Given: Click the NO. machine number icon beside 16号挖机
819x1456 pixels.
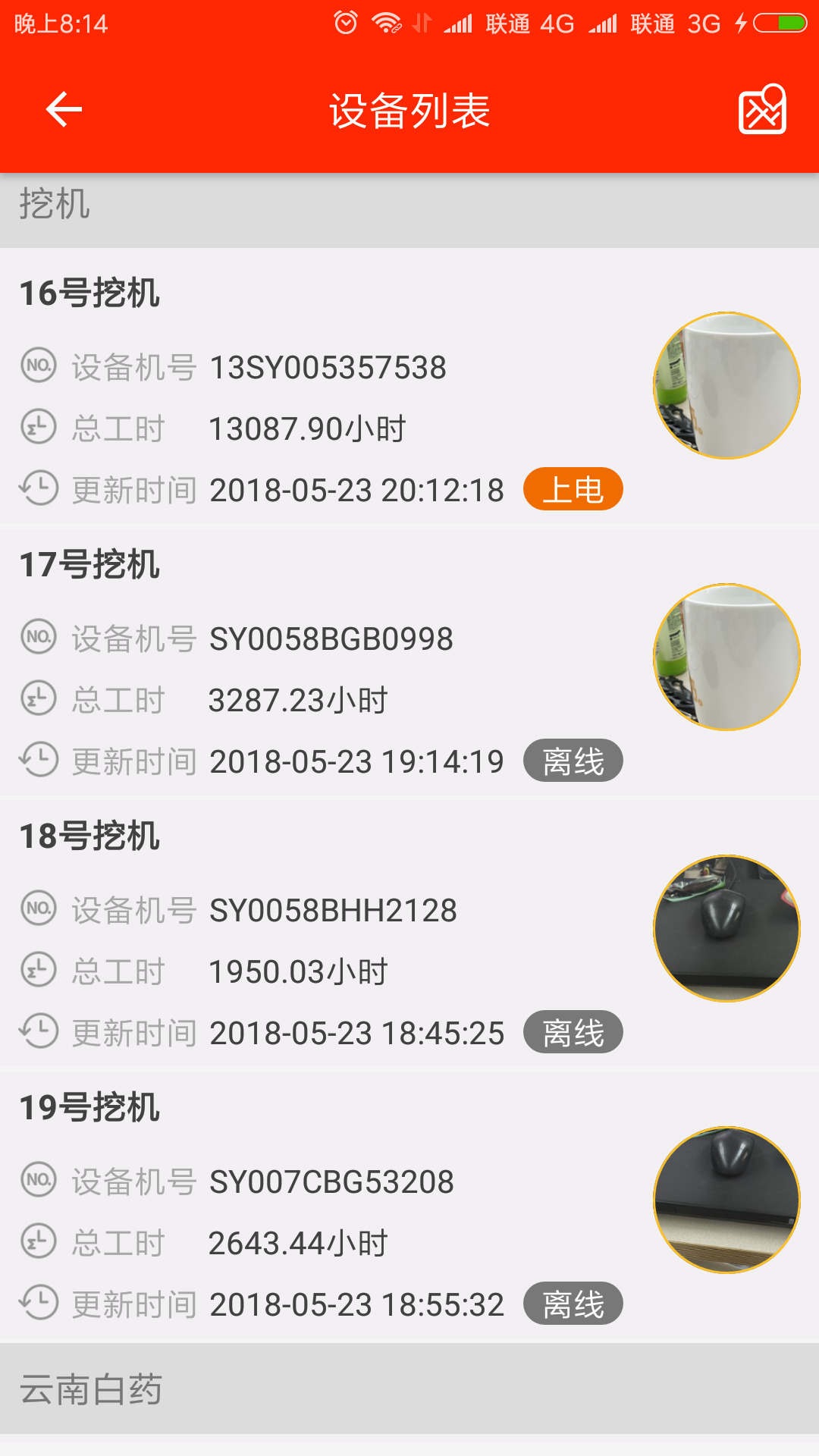Looking at the screenshot, I should click(38, 366).
